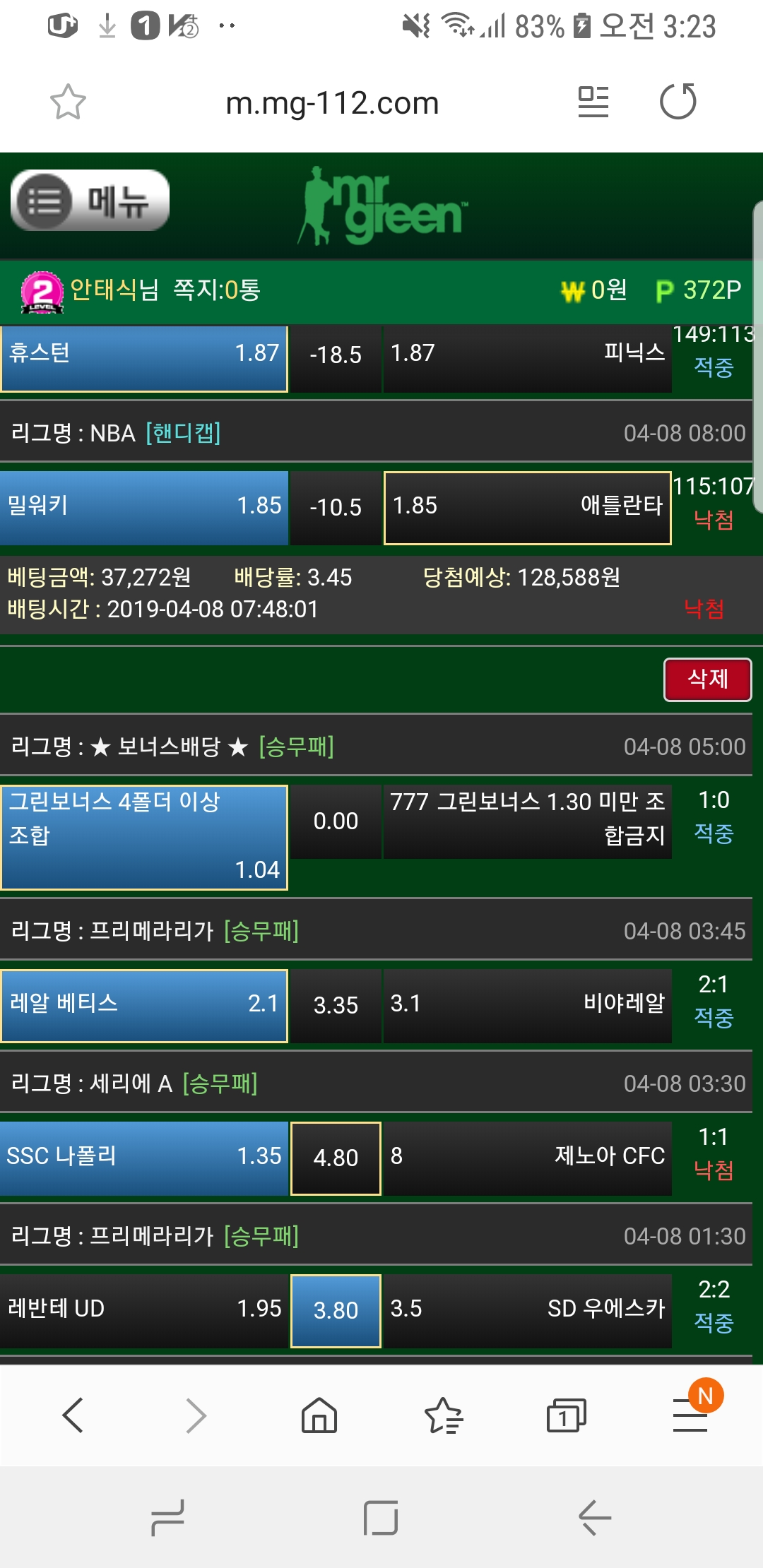Tap the m.mg-112.com address bar
Screen dimensions: 763x1568
pyautogui.click(x=332, y=103)
